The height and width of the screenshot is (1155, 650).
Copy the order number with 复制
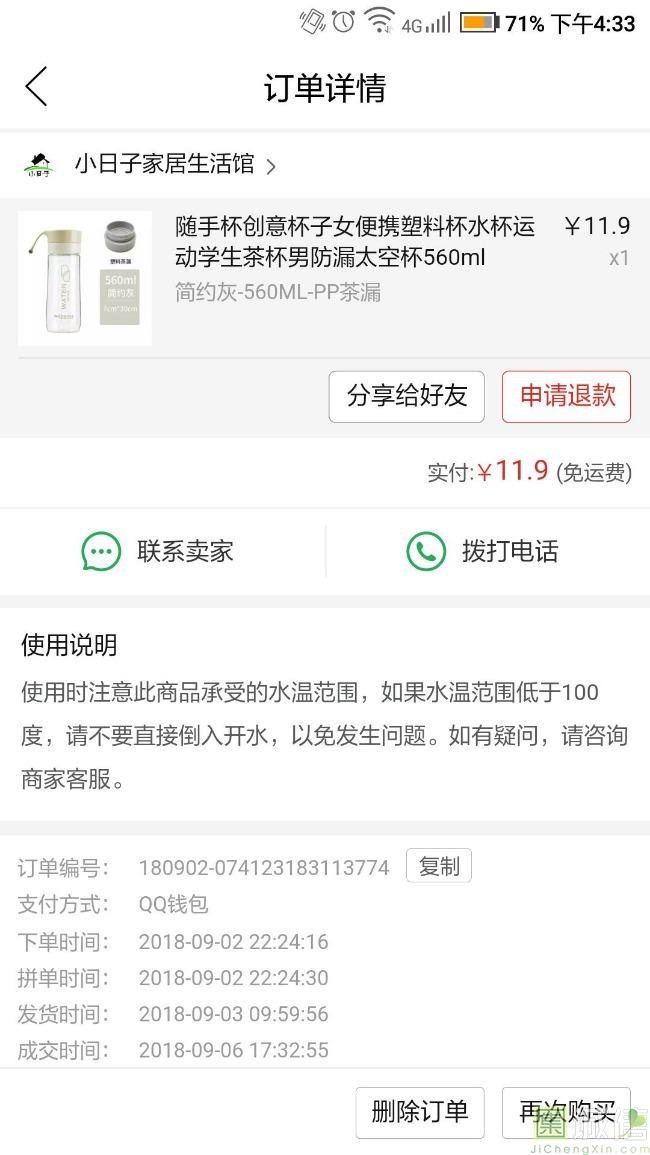(438, 866)
